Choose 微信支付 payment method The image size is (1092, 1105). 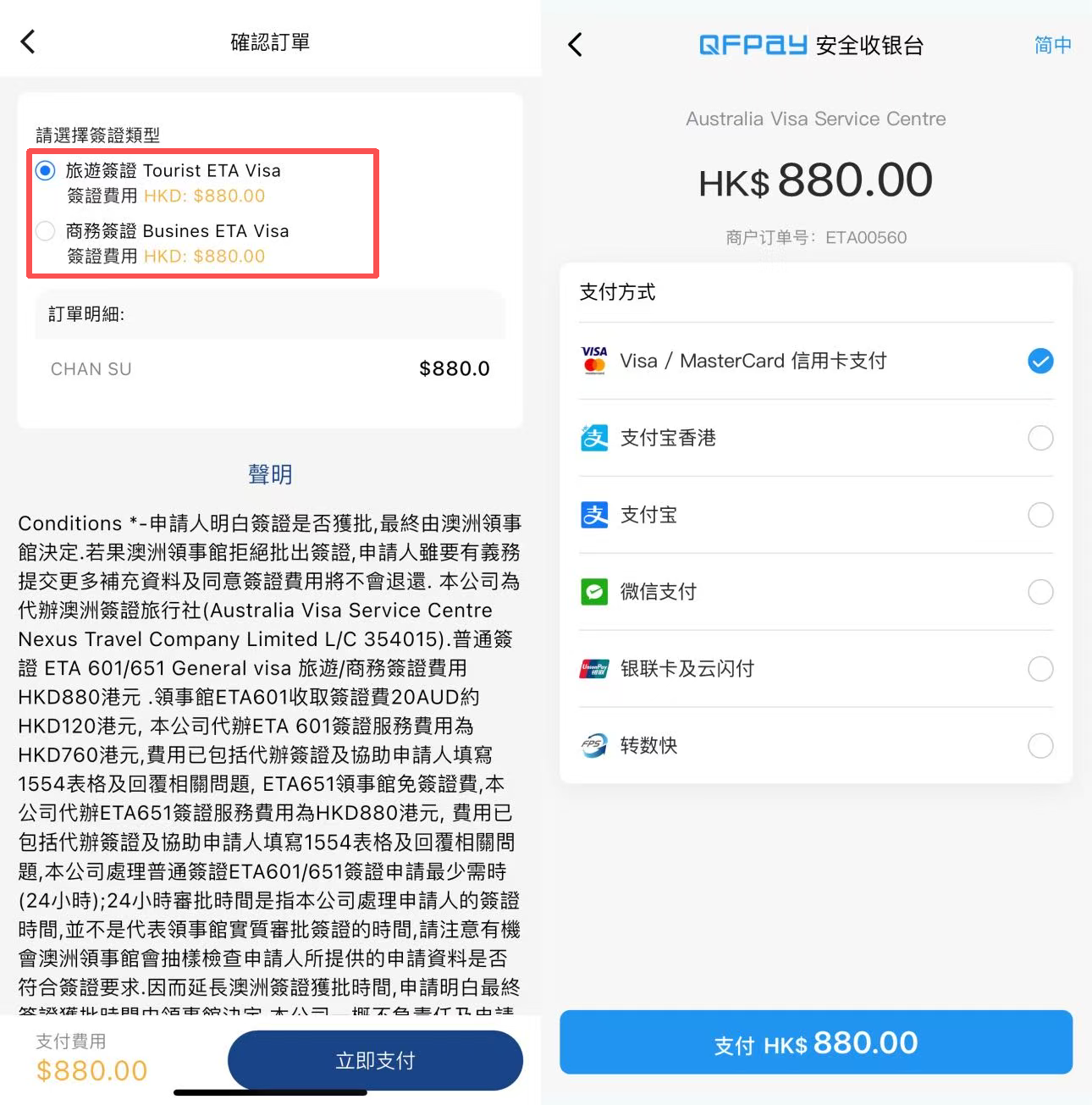point(815,592)
